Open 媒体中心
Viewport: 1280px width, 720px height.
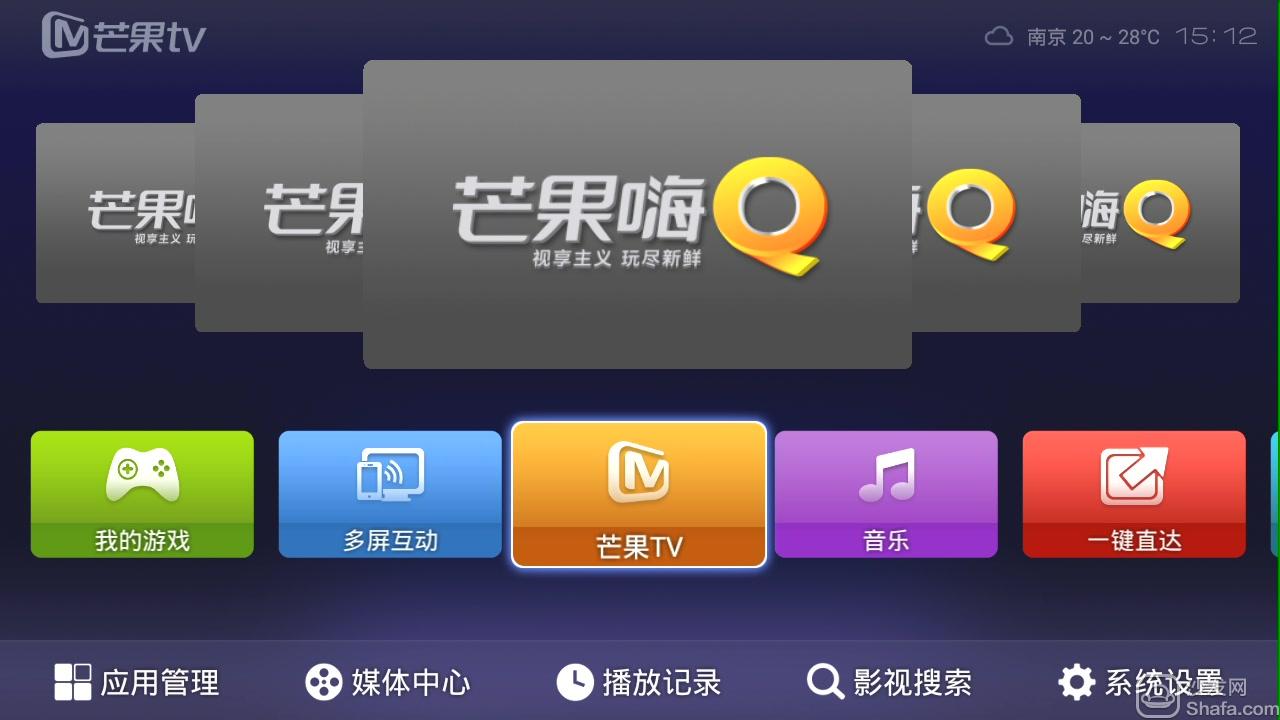388,683
